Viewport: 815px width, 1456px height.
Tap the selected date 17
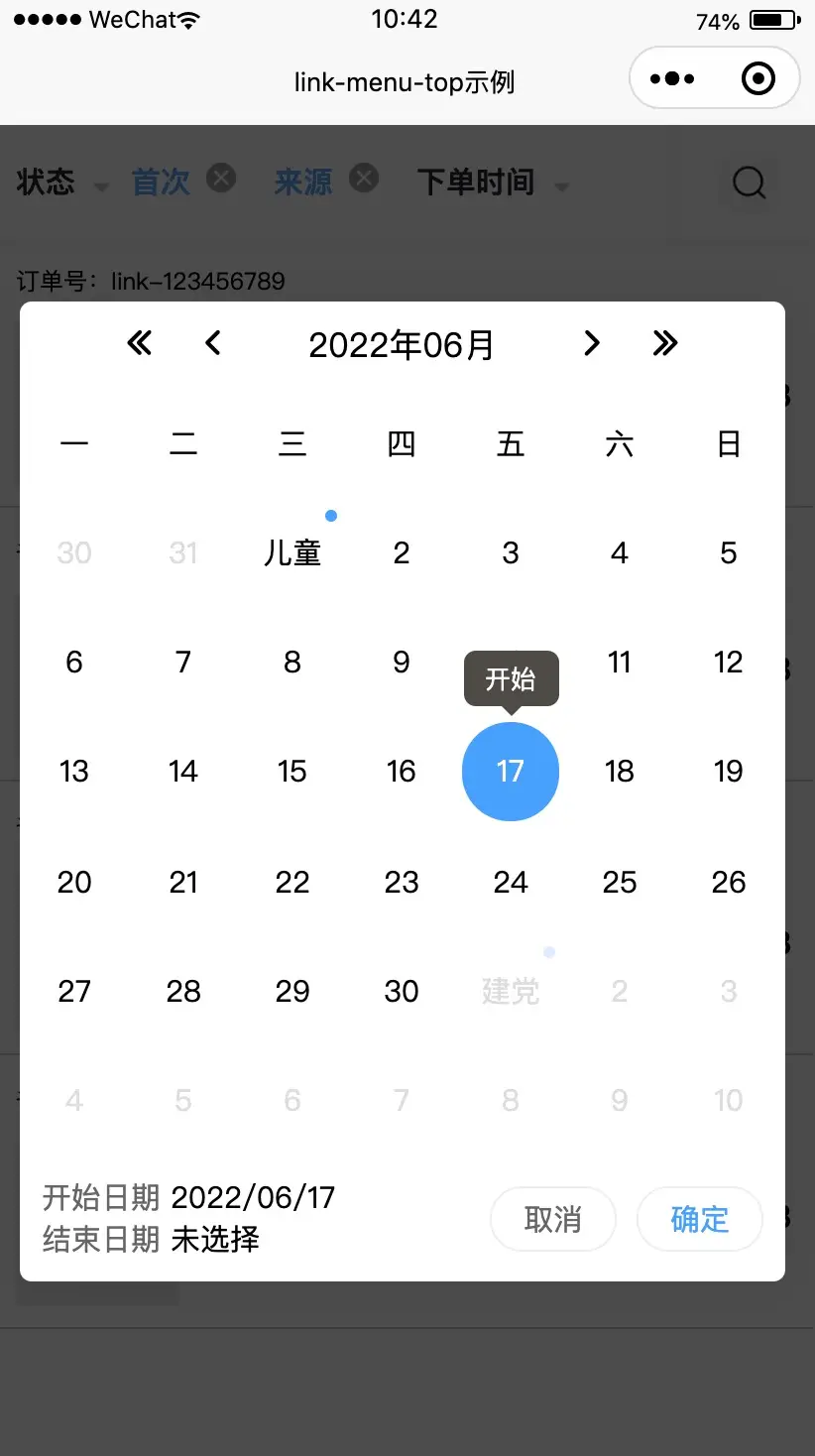tap(511, 772)
